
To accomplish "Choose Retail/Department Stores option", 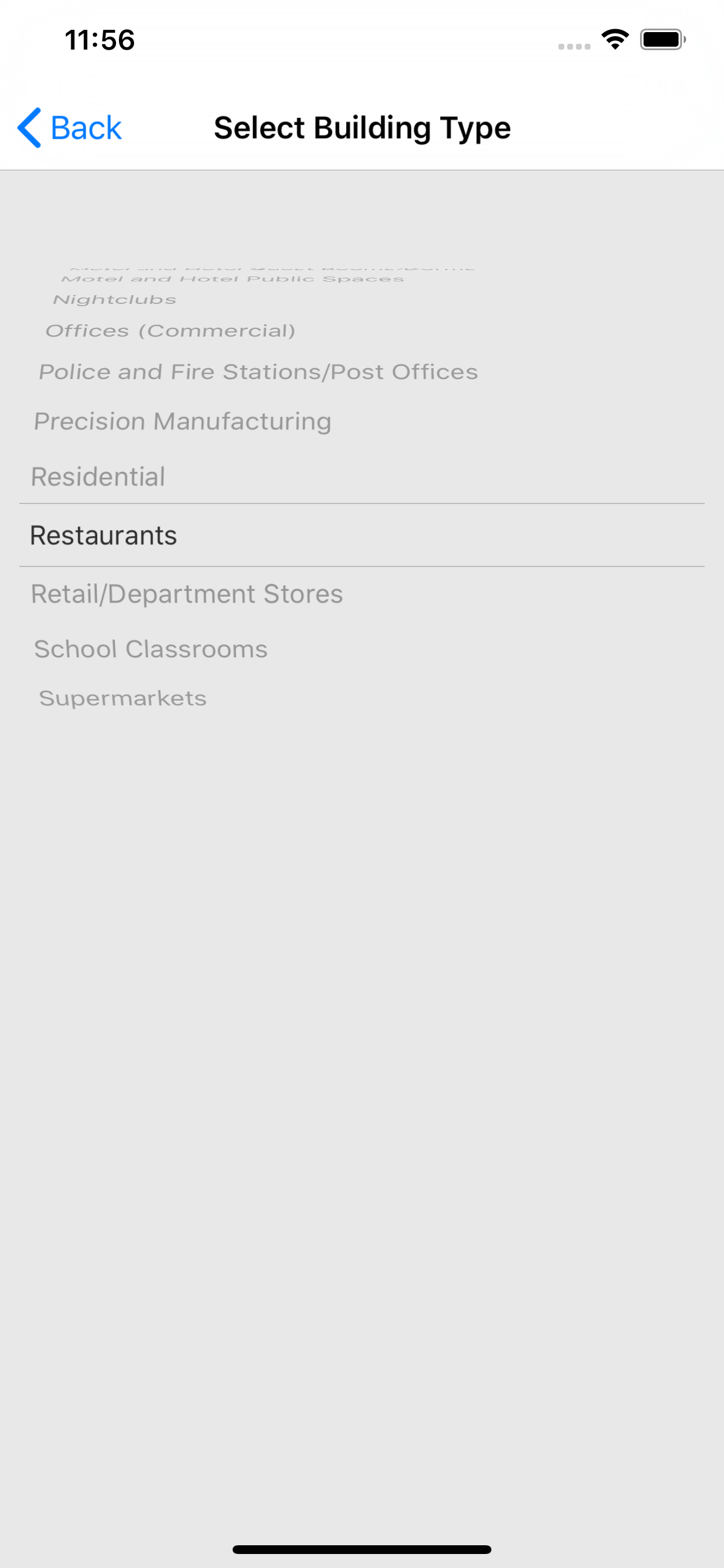I will click(x=187, y=594).
